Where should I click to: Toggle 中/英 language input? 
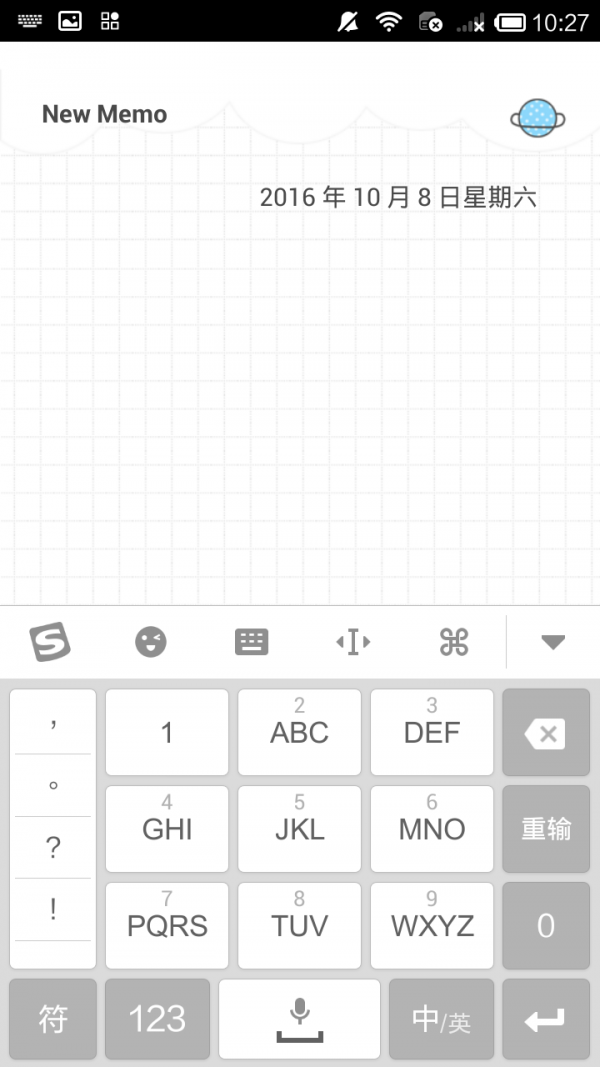pos(441,1019)
